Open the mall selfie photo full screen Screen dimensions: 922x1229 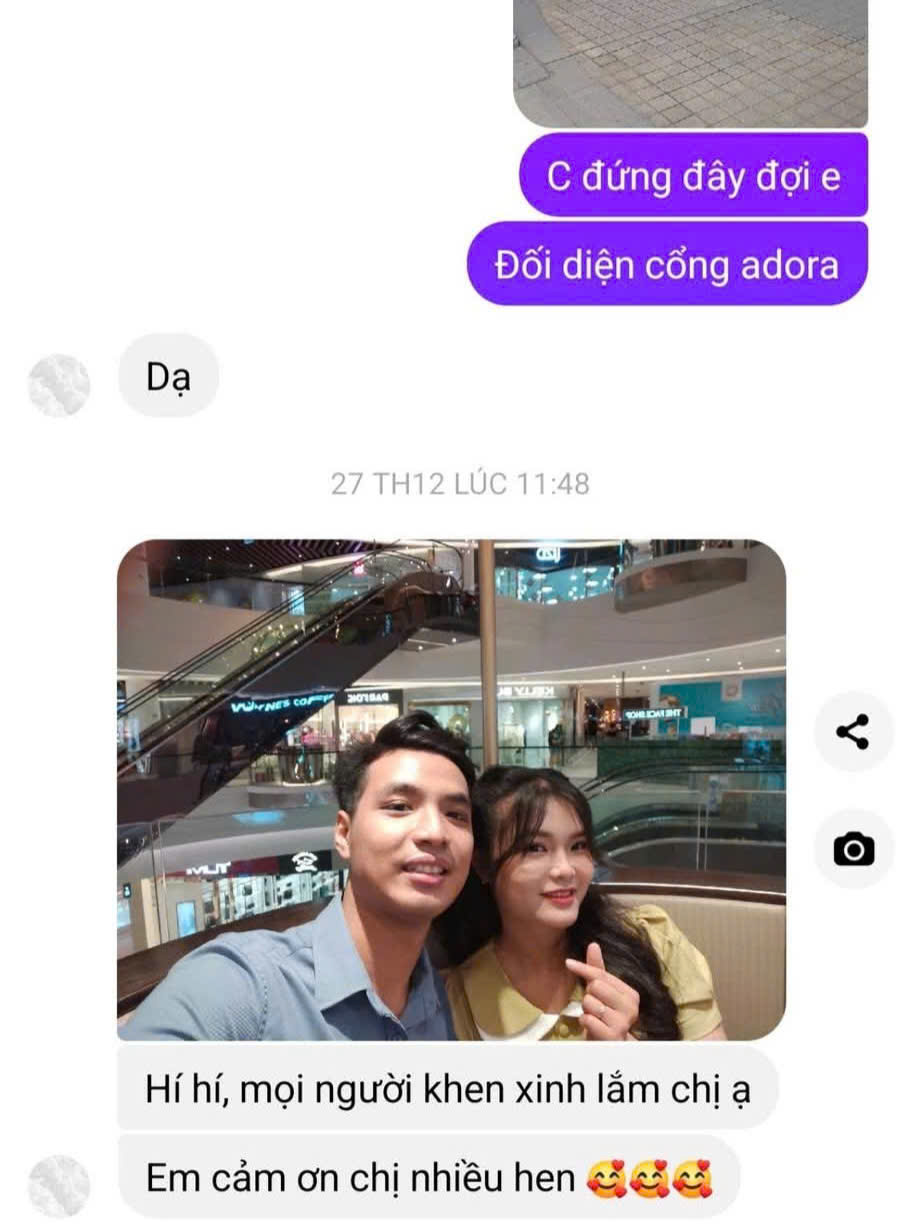(451, 789)
